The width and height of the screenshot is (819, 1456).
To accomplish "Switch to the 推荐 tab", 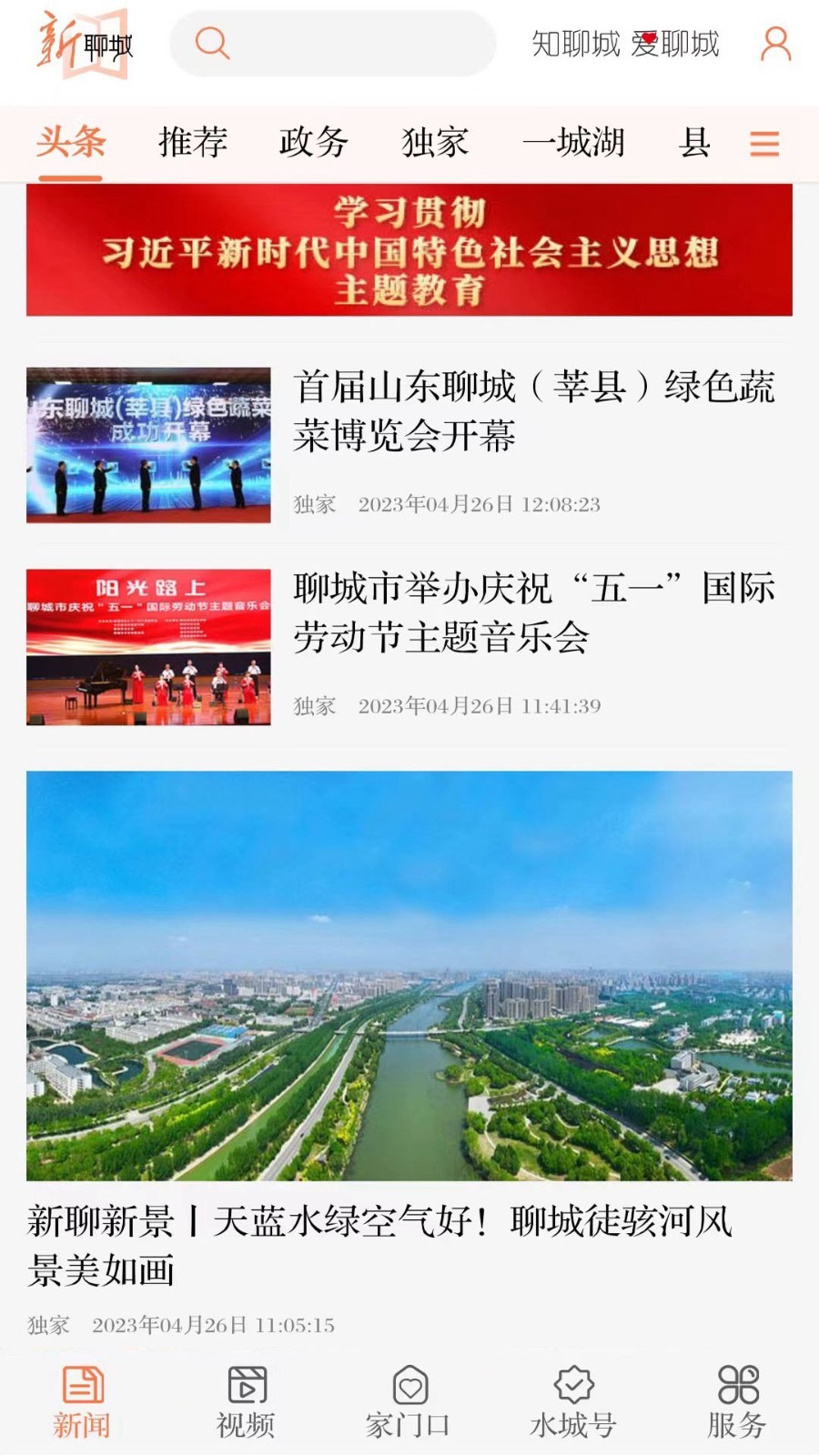I will (191, 144).
